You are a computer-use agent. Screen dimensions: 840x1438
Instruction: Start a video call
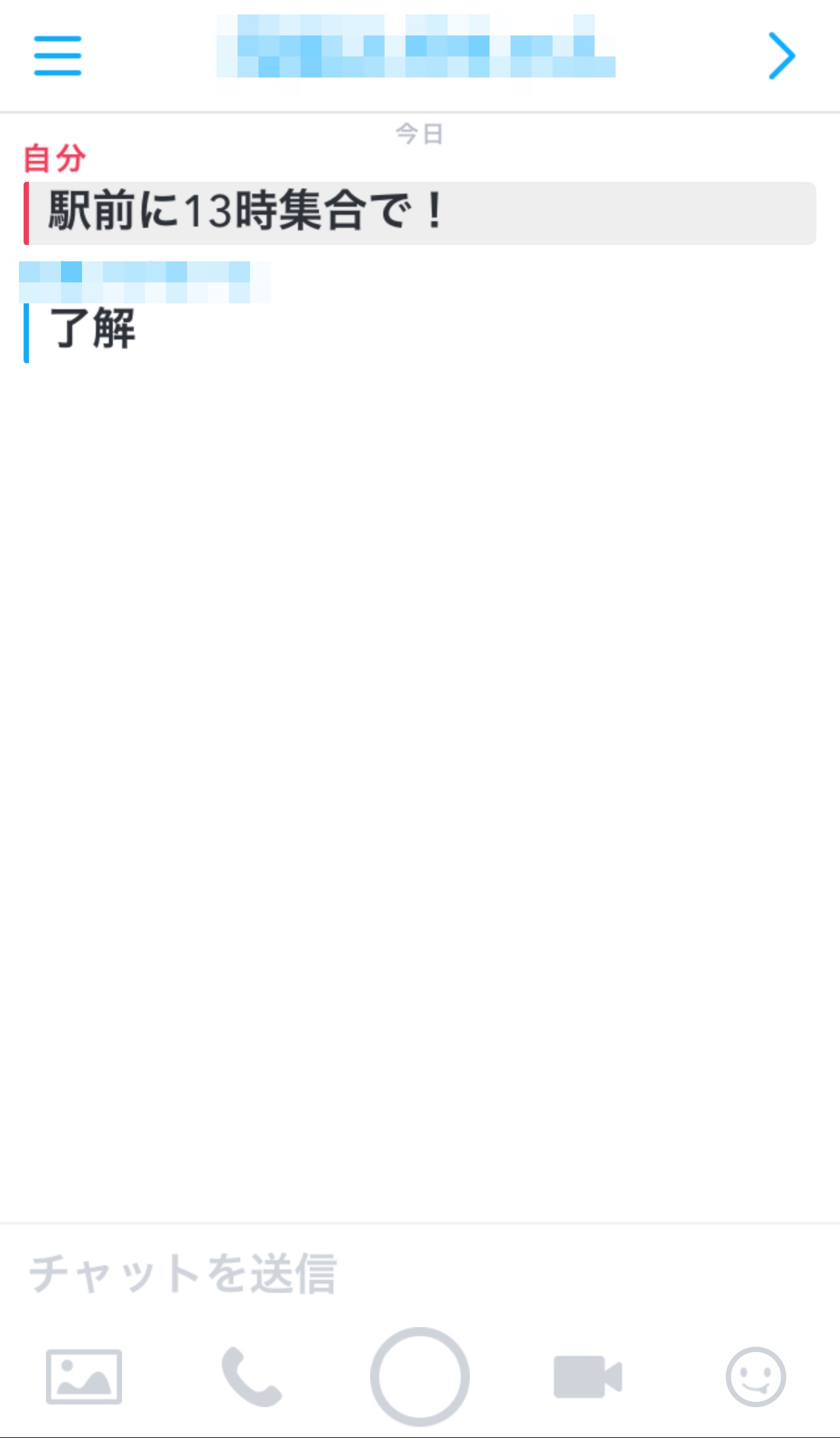pos(587,1376)
